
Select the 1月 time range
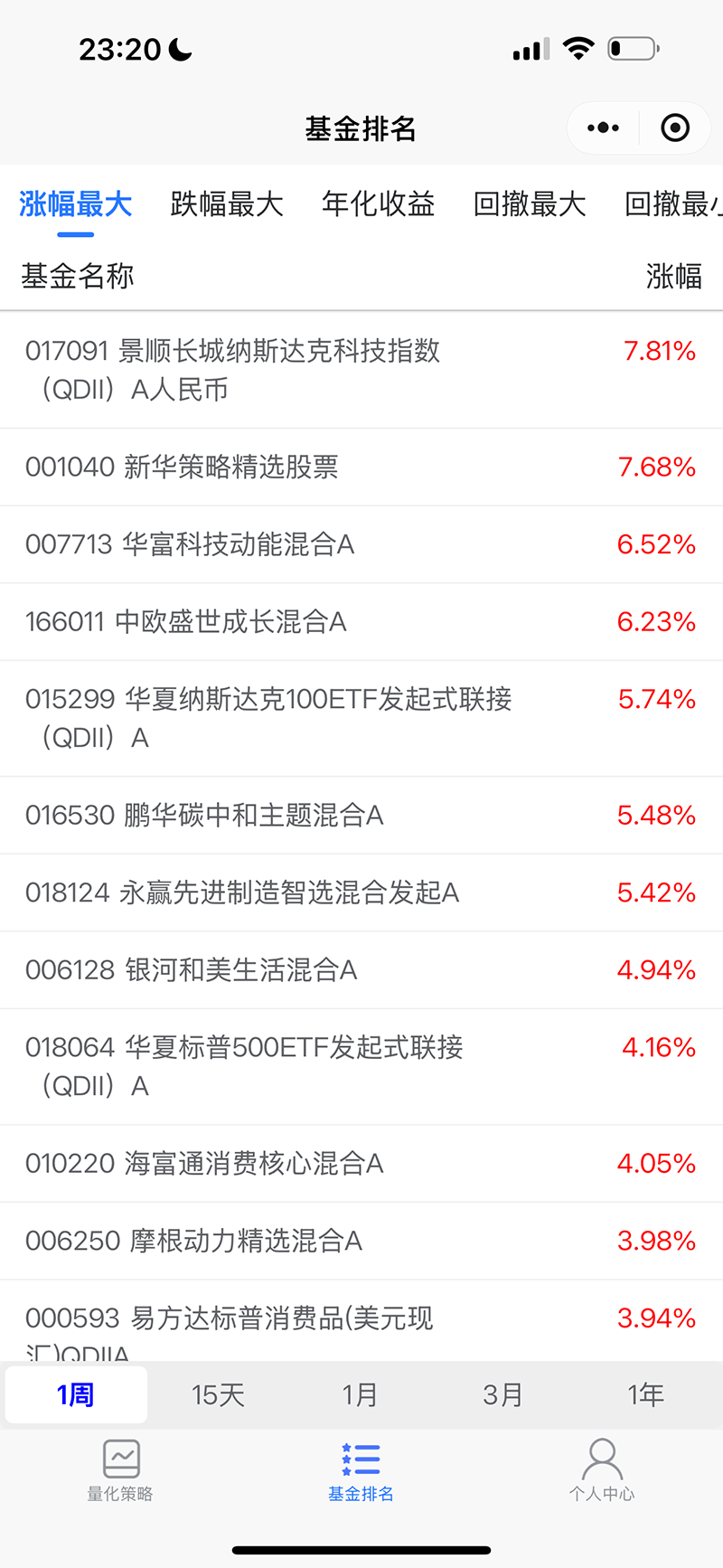tap(360, 1394)
